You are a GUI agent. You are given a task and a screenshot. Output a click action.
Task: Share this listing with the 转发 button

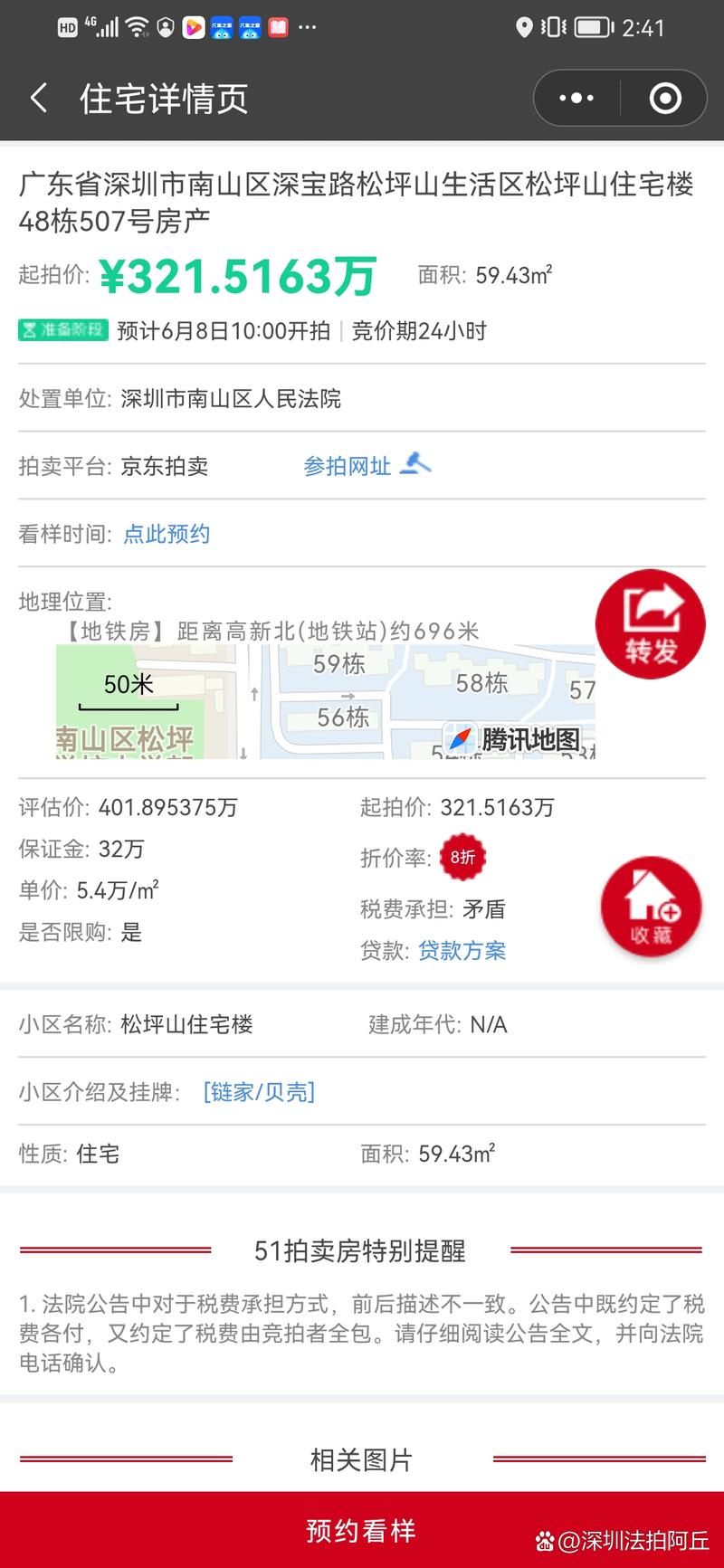pos(650,624)
